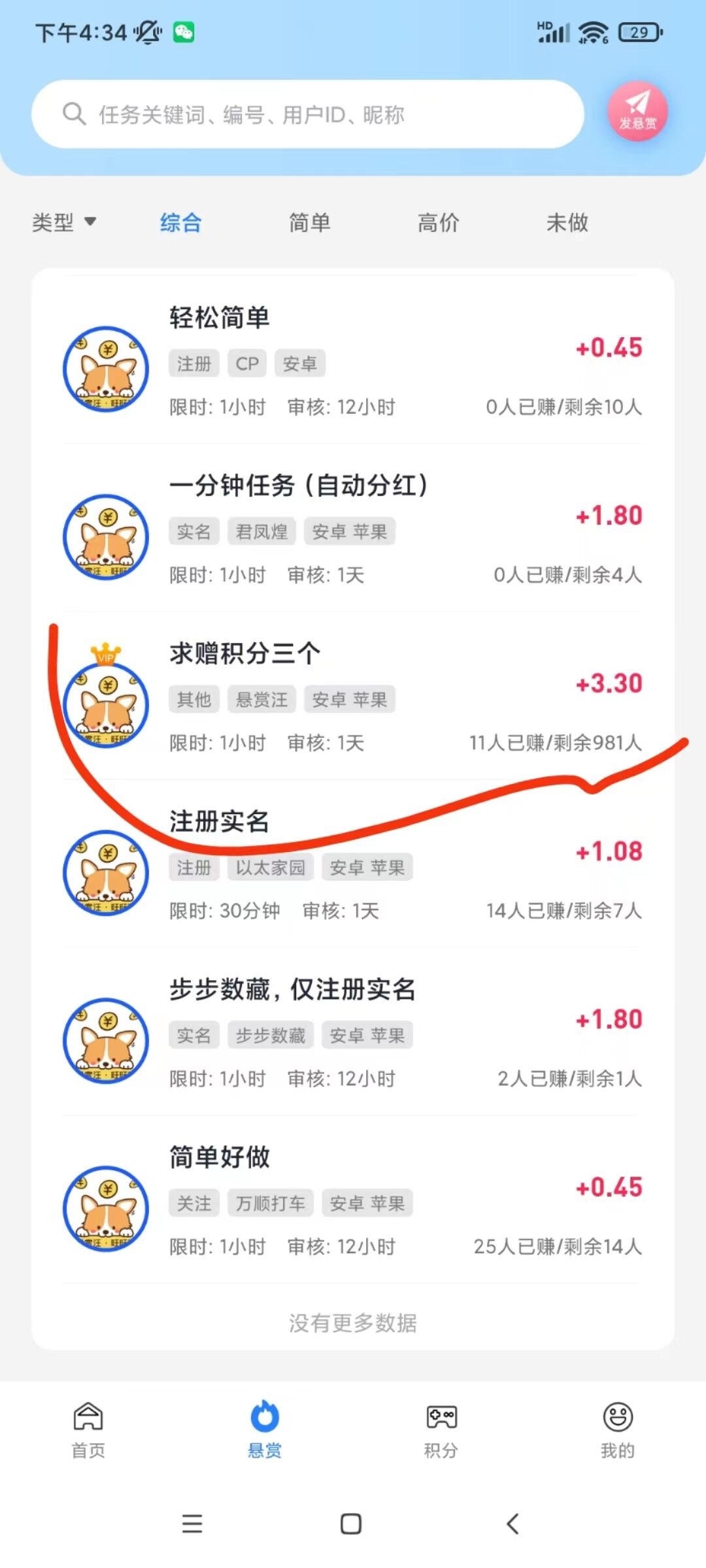Tap the task keyword search field
Image resolution: width=706 pixels, height=1568 pixels.
coord(307,114)
